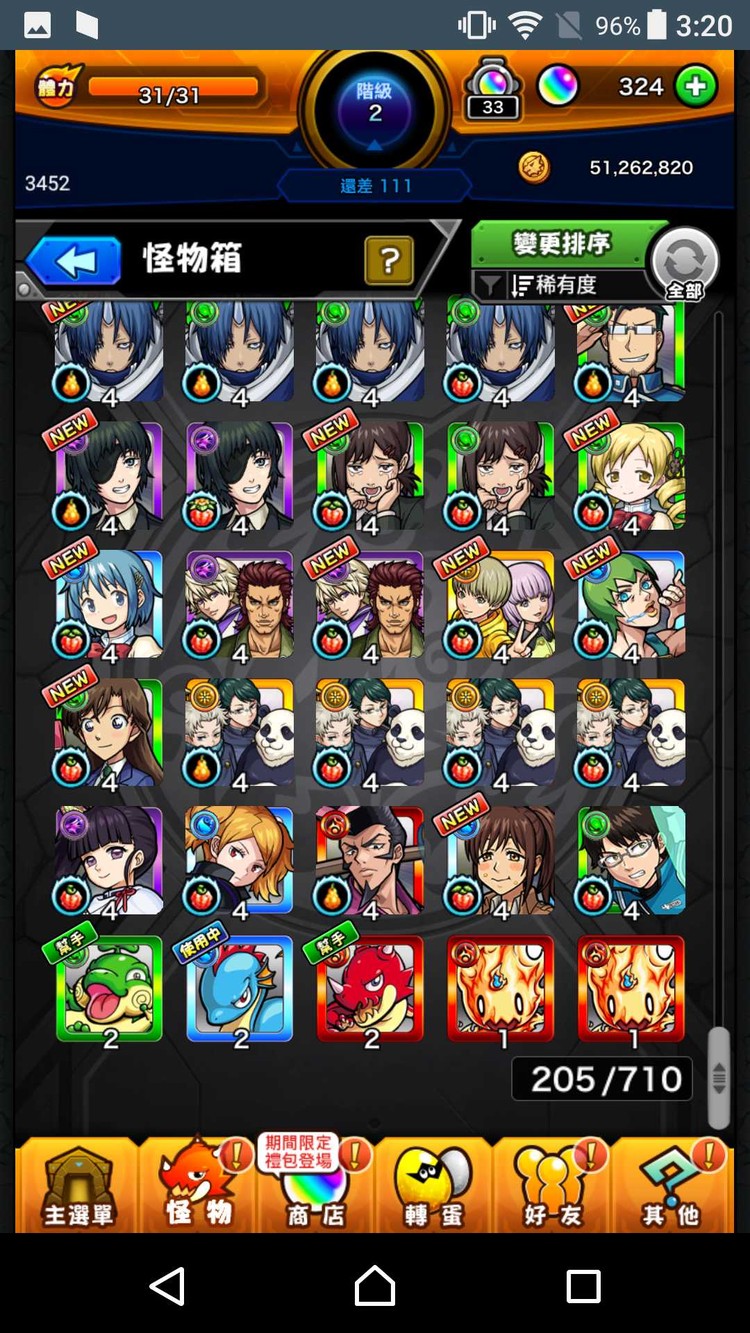Select the blue dragon marked 使用中

click(240, 988)
